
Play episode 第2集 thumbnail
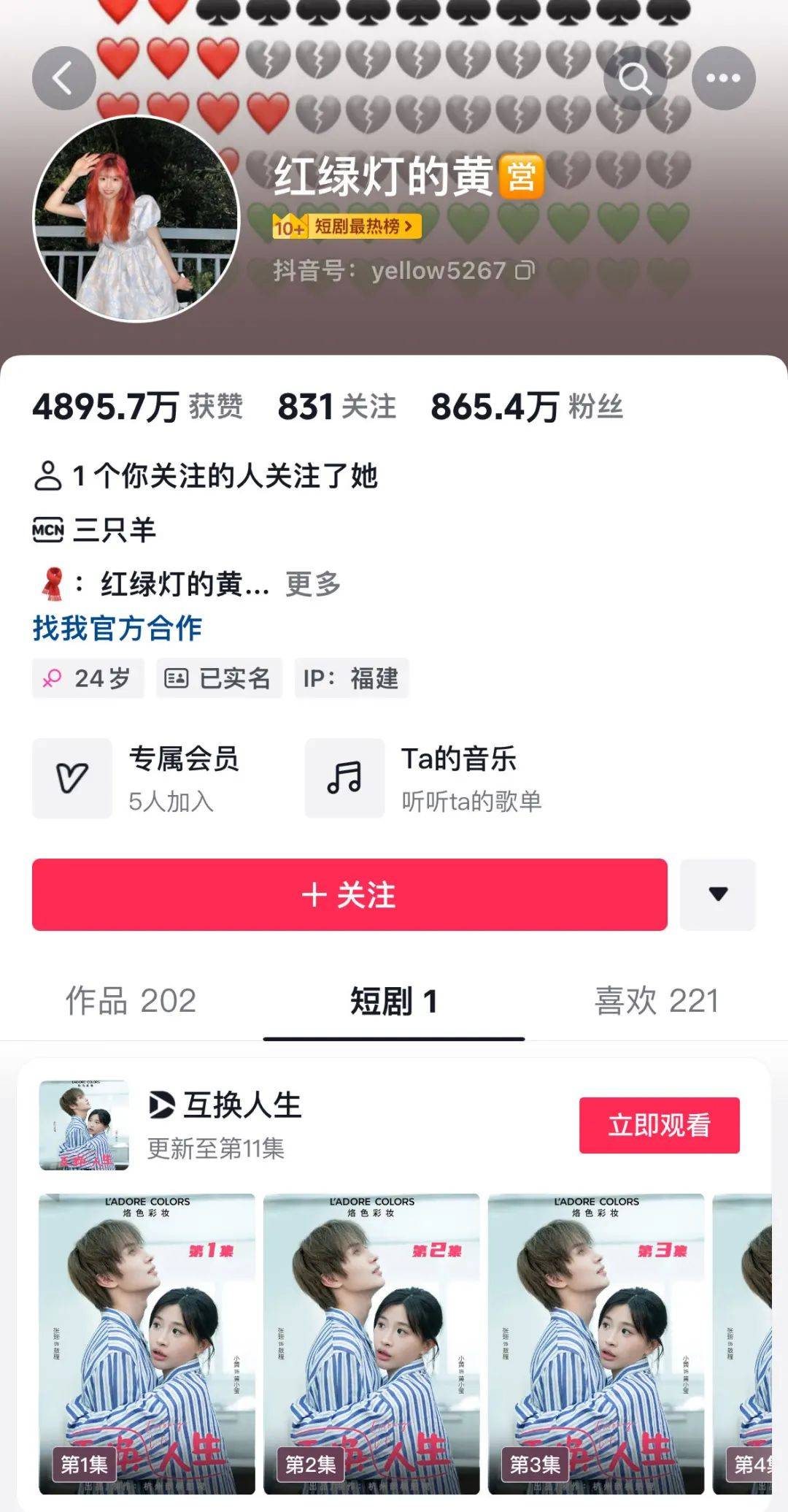point(371,1343)
